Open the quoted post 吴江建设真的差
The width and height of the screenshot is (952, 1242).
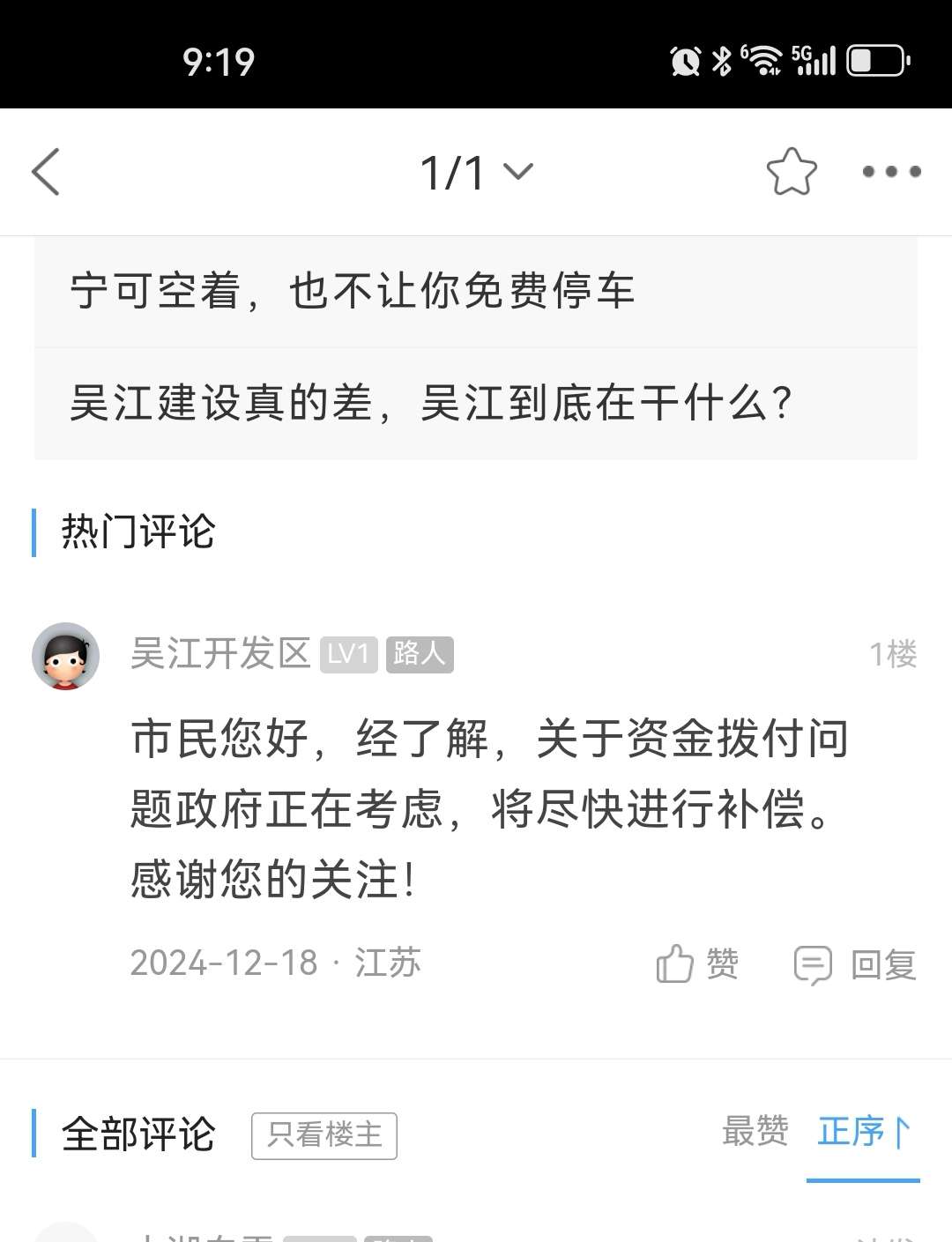pyautogui.click(x=430, y=404)
